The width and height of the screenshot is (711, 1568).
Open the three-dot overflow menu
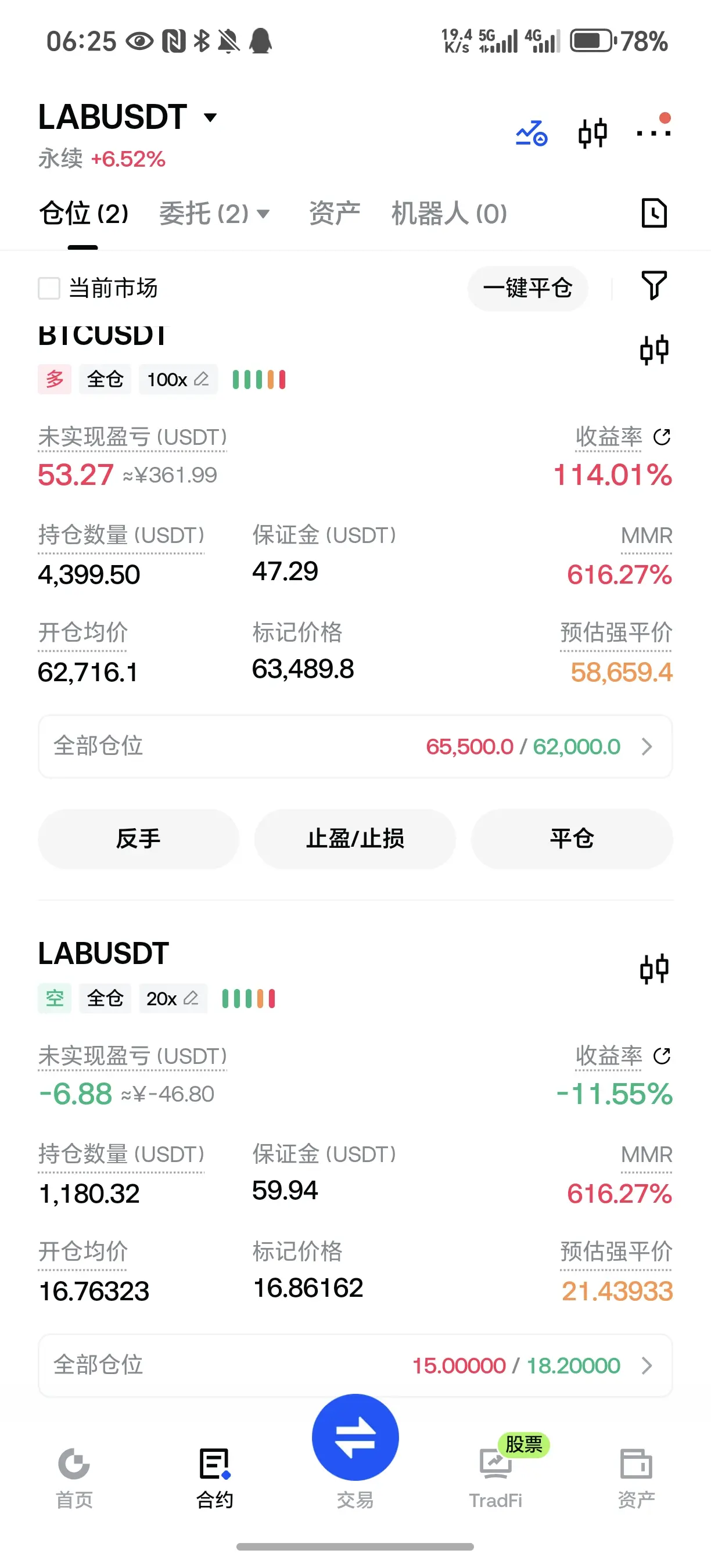click(x=653, y=131)
